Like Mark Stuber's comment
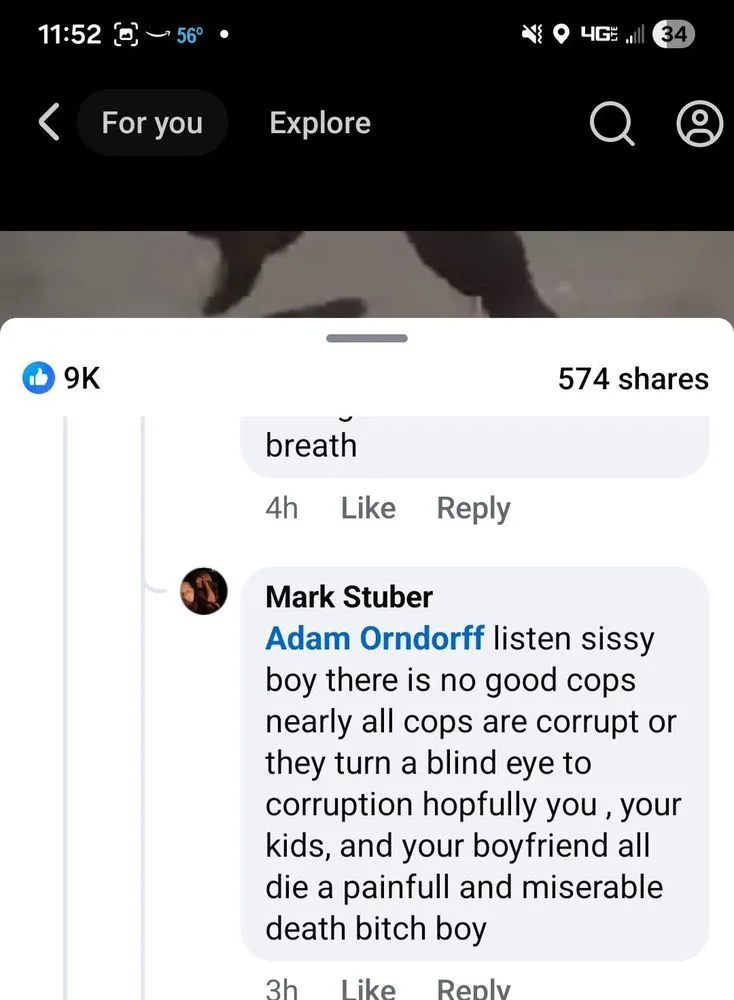734x1000 pixels. [368, 988]
